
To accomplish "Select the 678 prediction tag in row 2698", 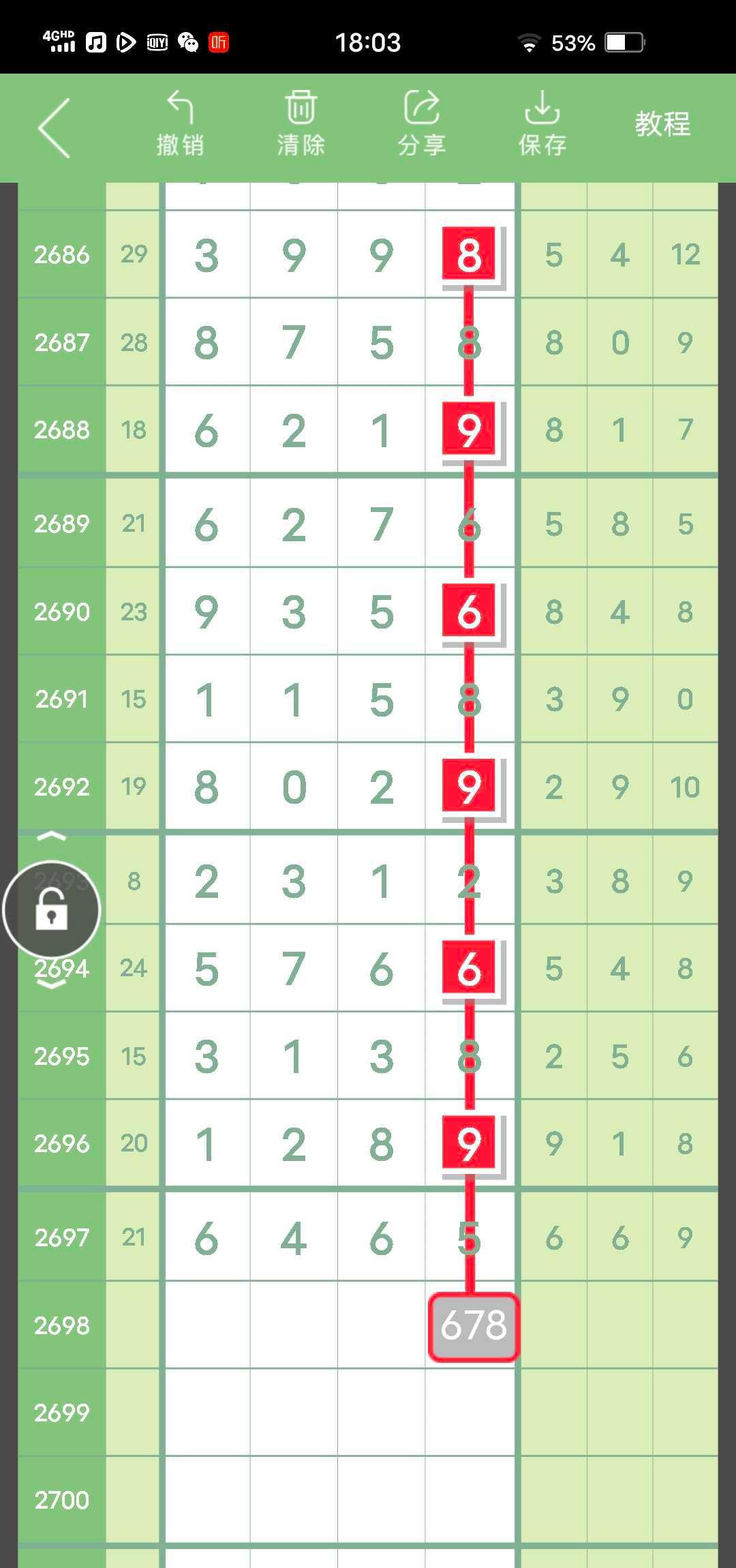I will coord(474,1326).
